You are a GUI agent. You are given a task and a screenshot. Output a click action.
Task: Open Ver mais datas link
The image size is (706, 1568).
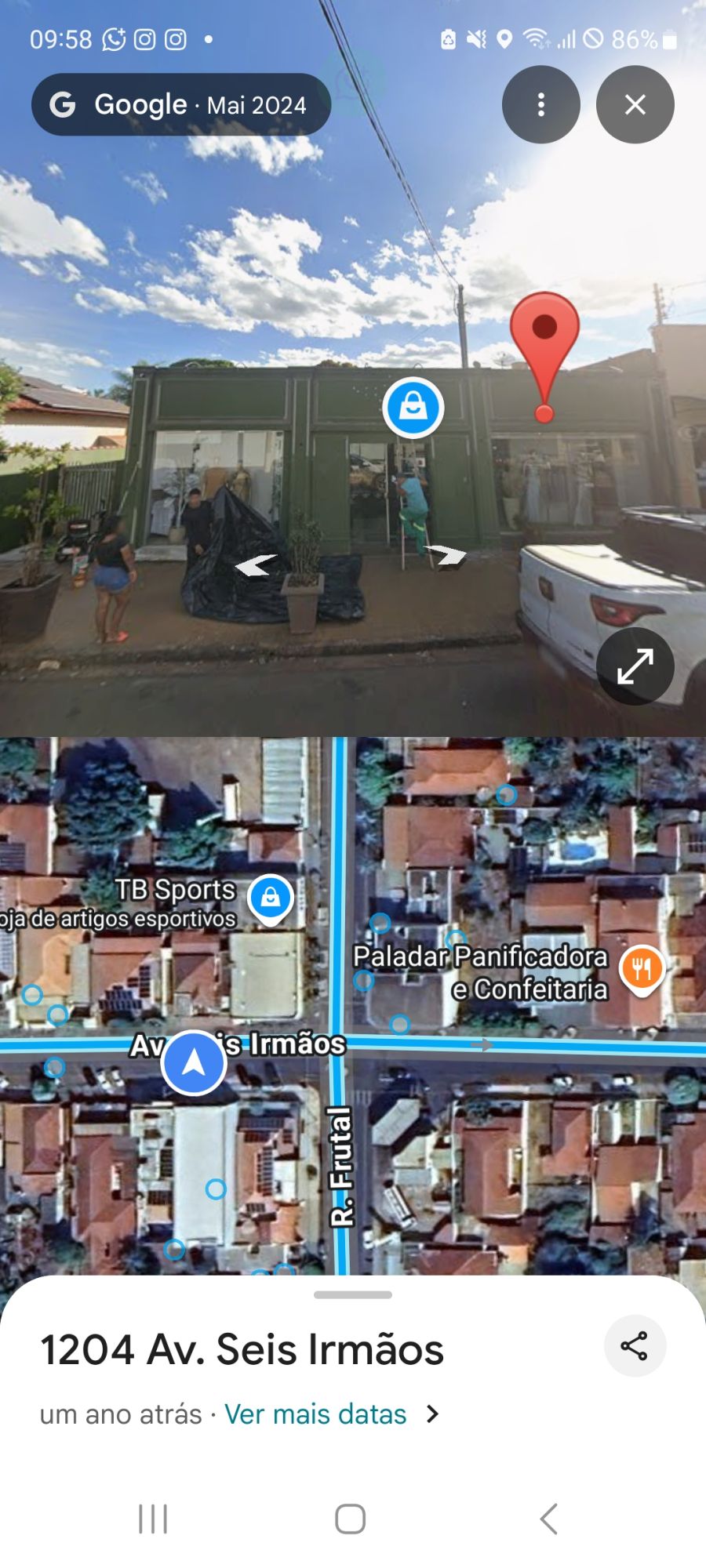point(315,1414)
